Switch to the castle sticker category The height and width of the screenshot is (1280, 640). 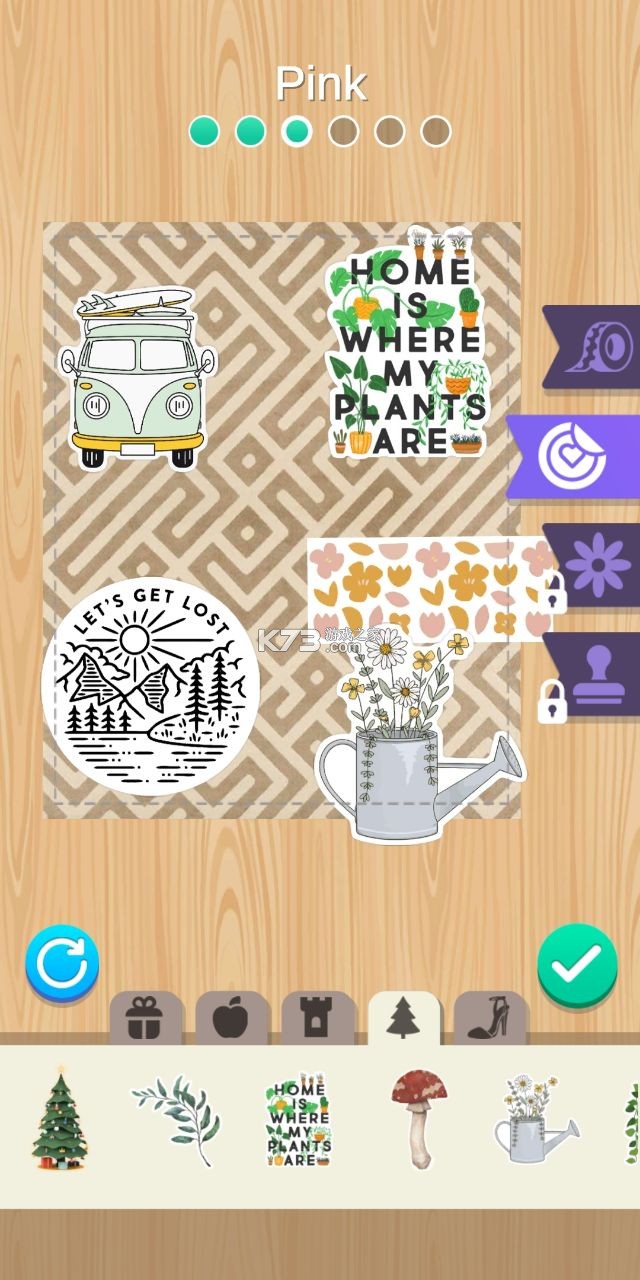[x=318, y=1019]
